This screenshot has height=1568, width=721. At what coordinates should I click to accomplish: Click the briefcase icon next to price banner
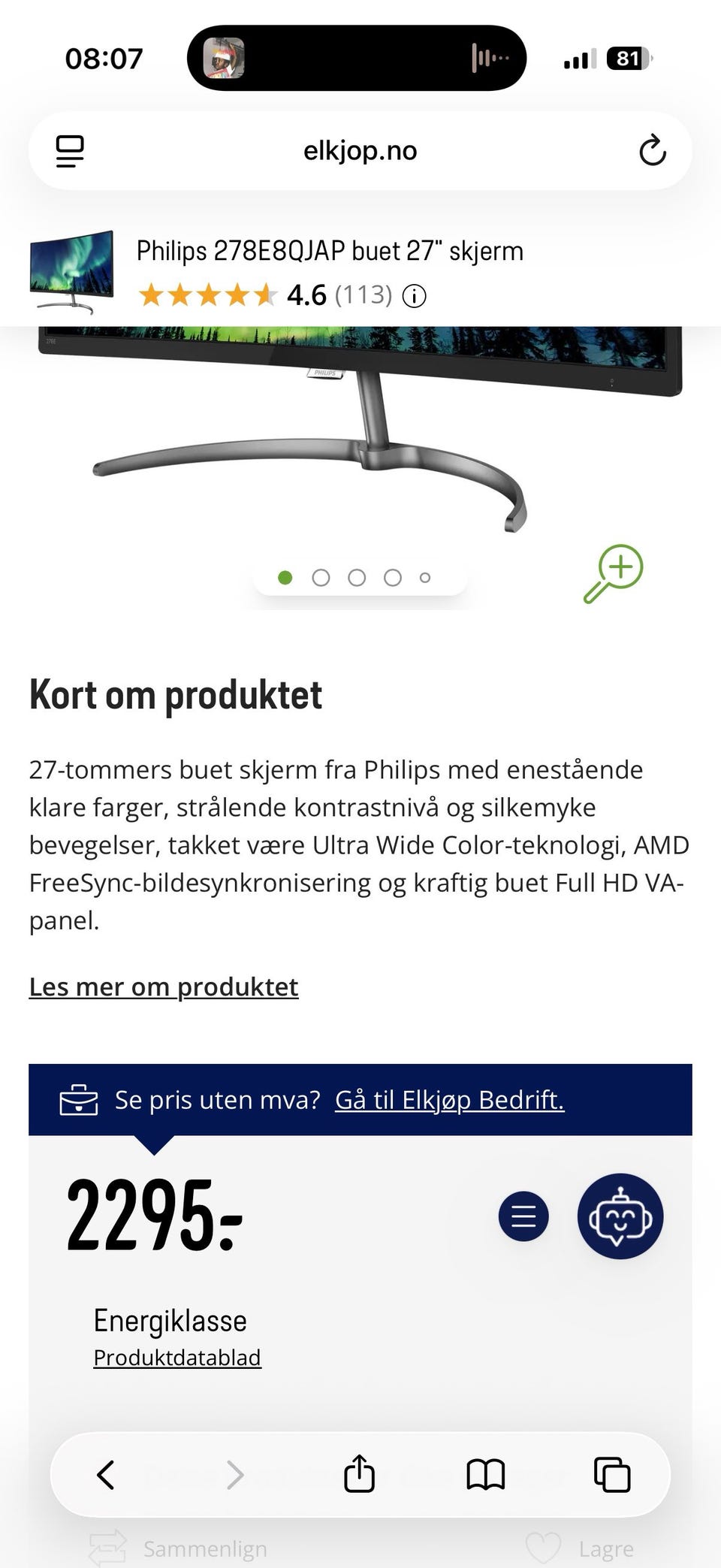click(x=78, y=1099)
